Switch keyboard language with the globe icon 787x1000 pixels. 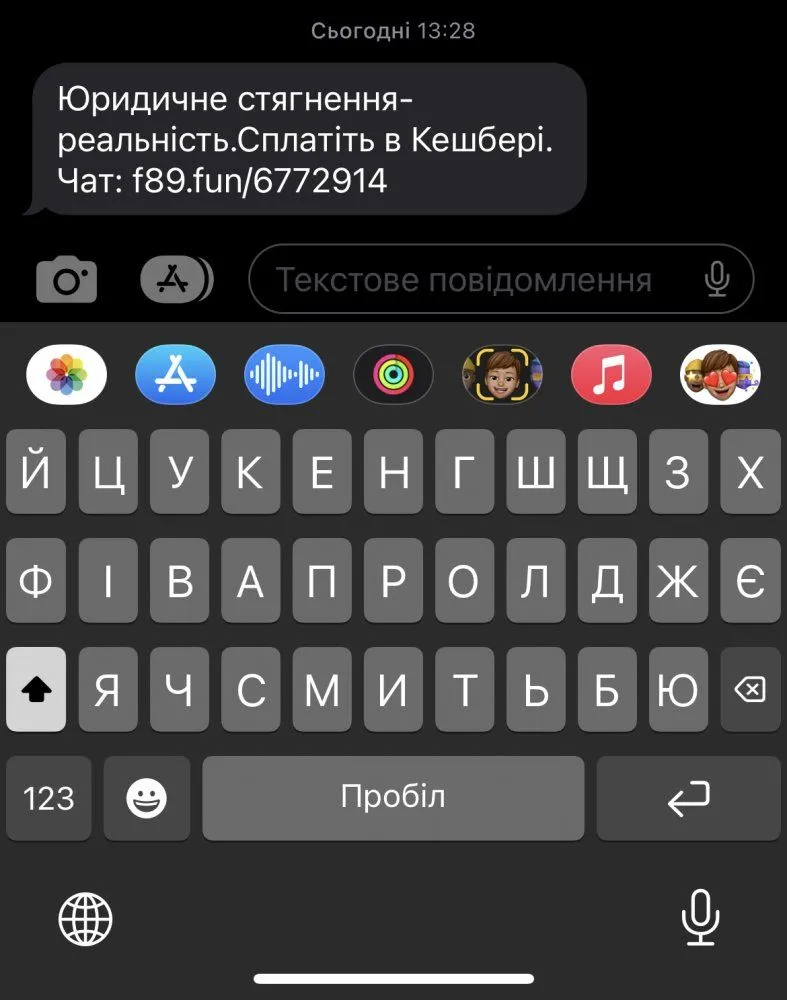pyautogui.click(x=86, y=918)
